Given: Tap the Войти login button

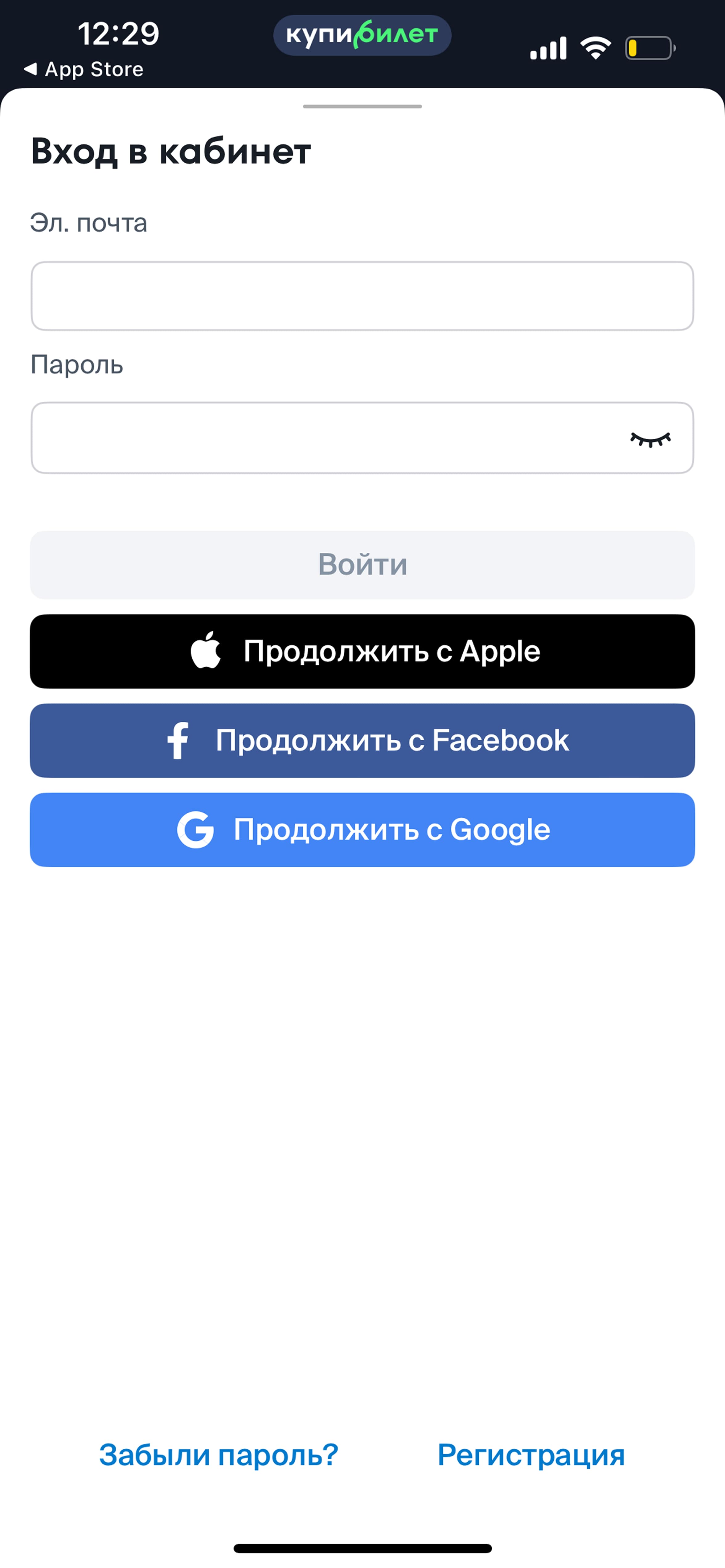Looking at the screenshot, I should click(x=362, y=565).
